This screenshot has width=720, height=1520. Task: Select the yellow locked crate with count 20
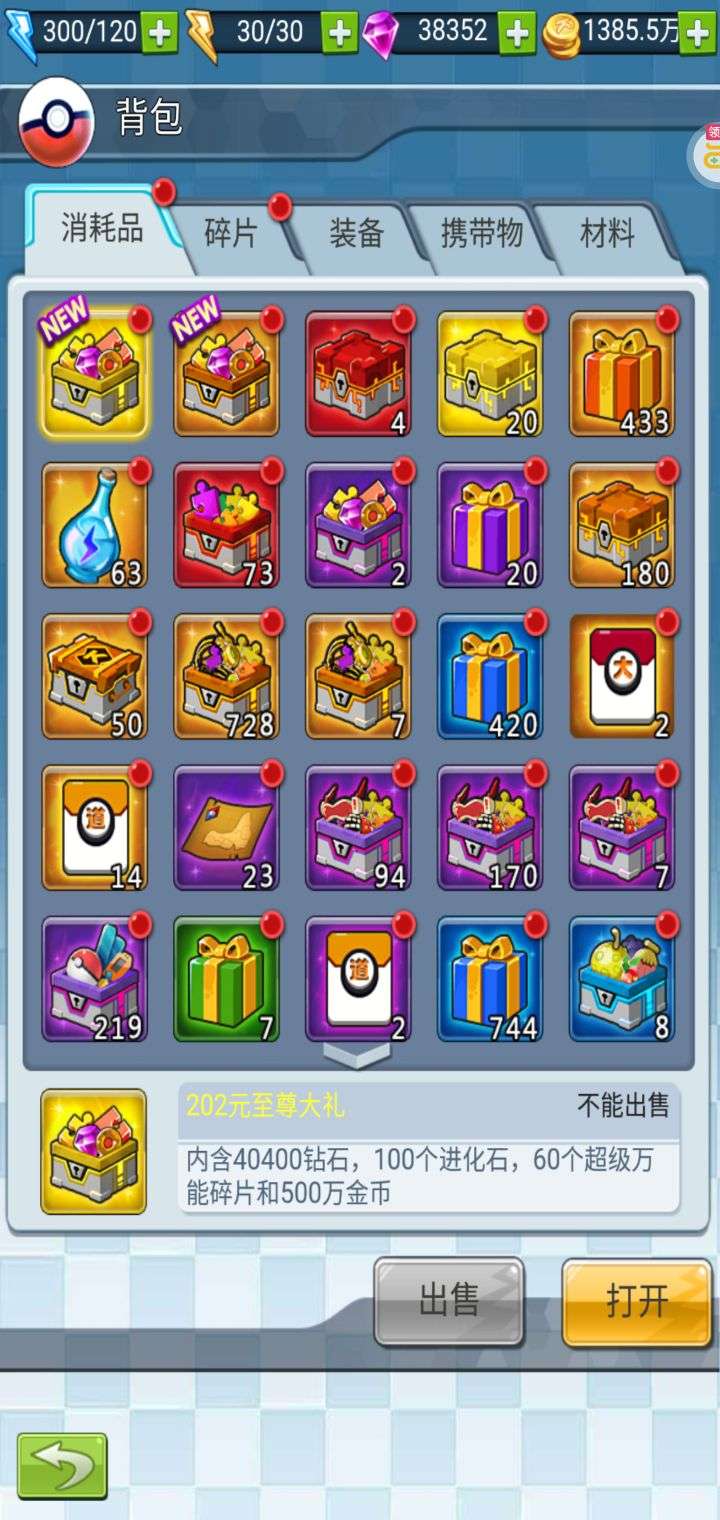tap(490, 373)
